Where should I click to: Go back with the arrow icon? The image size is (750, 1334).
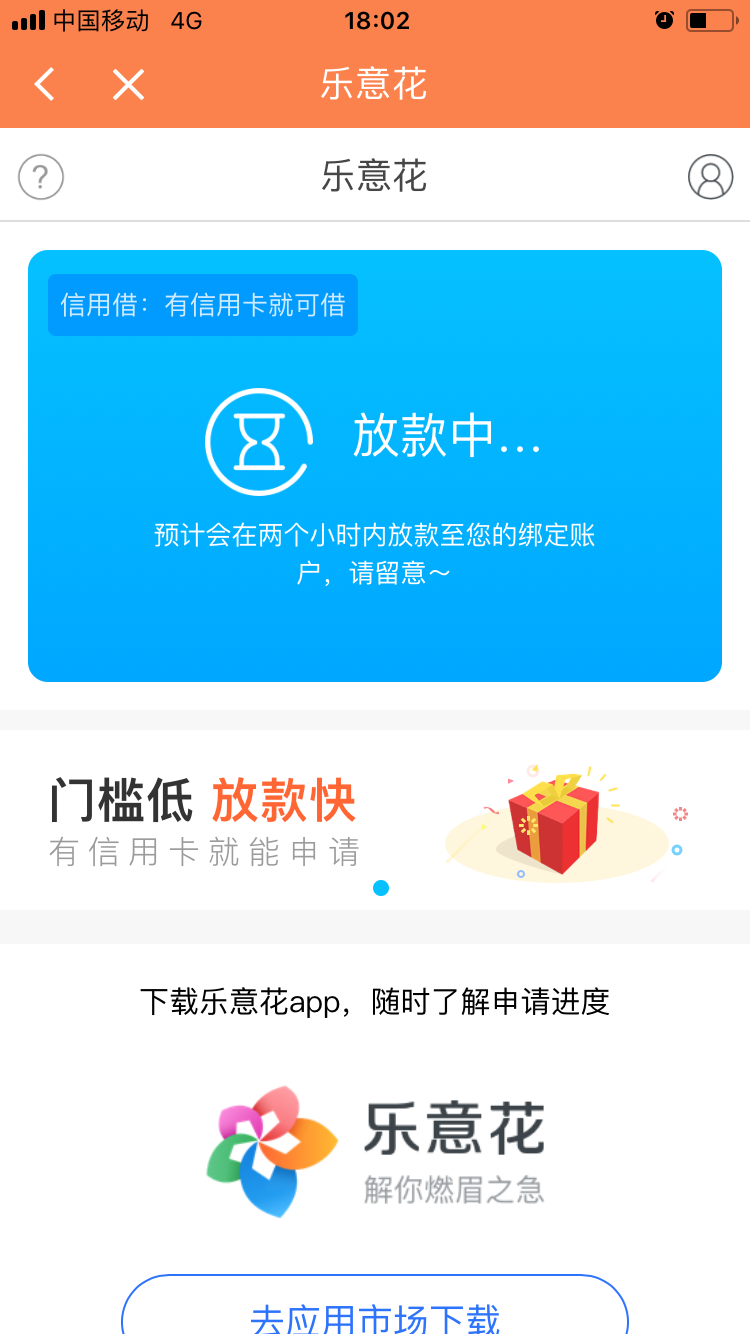45,85
